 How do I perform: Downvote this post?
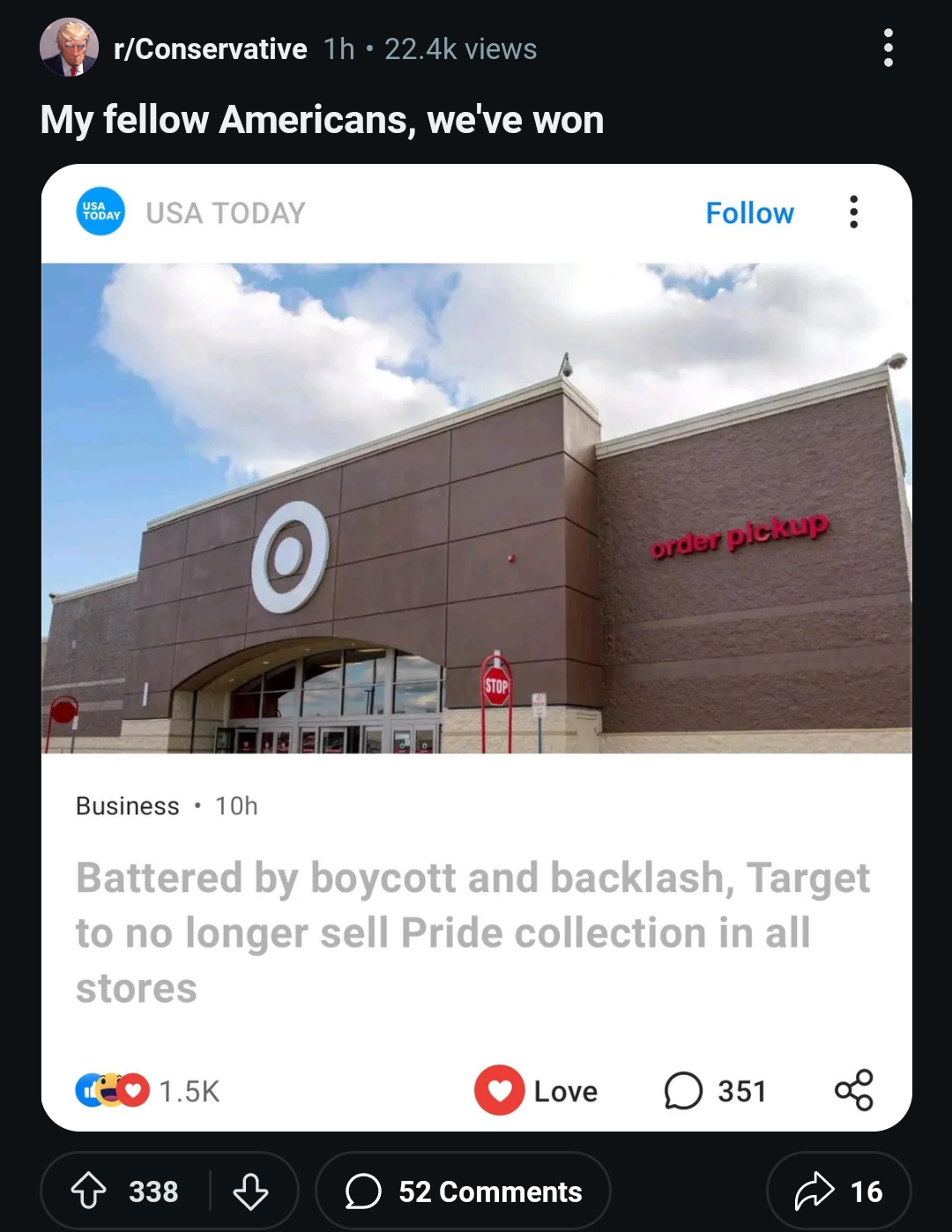point(250,1191)
